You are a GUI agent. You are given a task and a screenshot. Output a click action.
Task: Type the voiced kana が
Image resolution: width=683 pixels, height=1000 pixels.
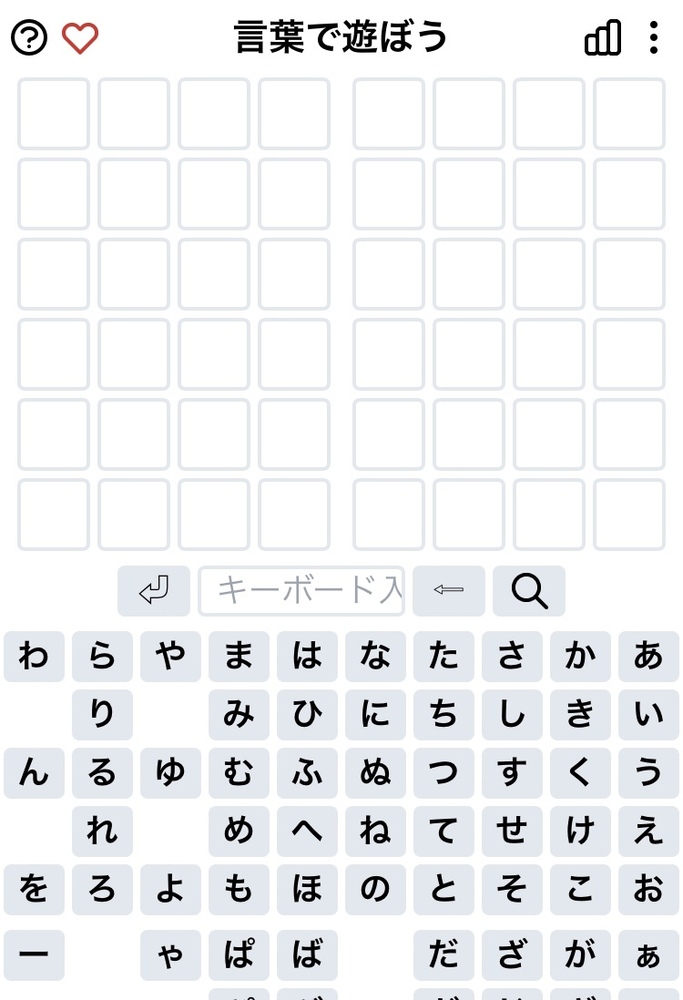pyautogui.click(x=580, y=955)
